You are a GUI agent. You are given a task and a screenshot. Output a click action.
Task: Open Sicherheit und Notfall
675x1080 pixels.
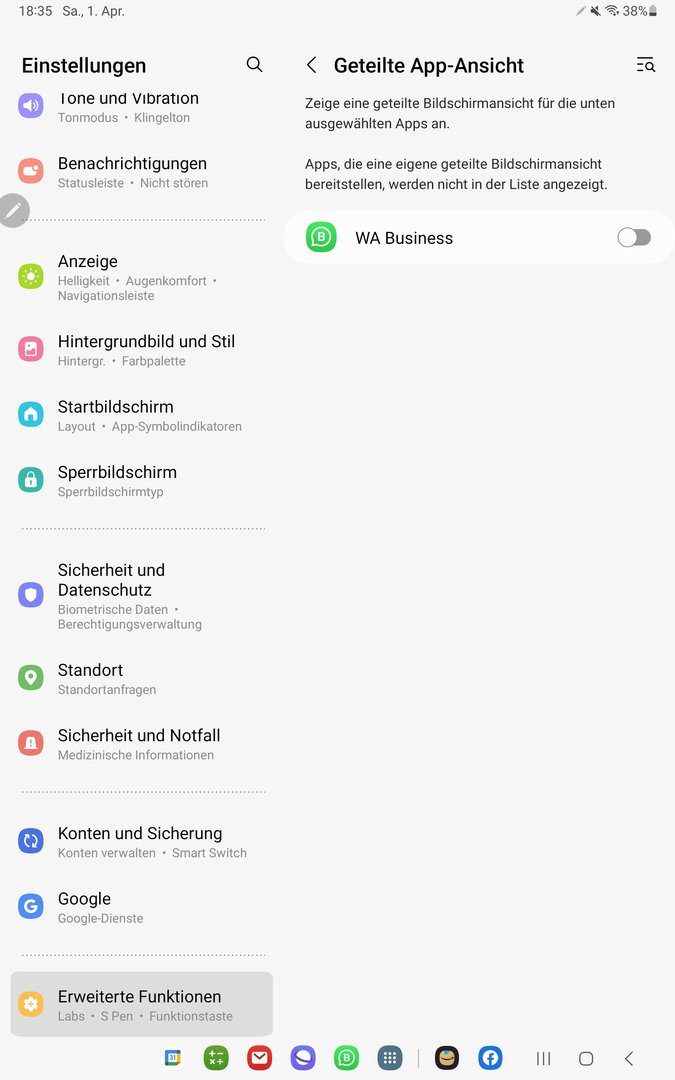click(x=139, y=744)
